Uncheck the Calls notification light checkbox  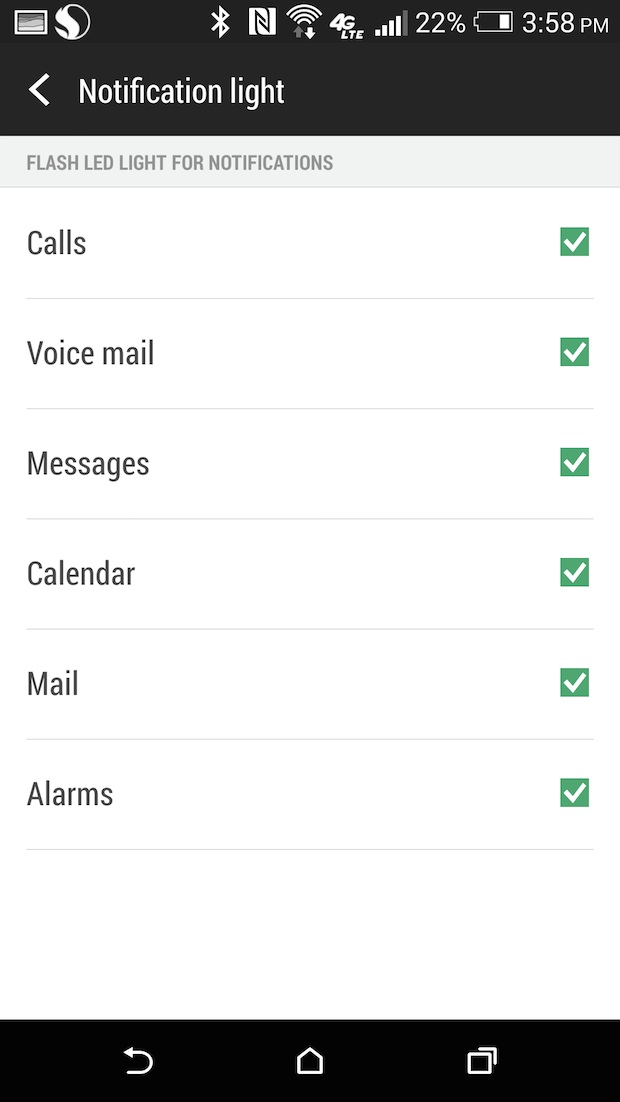[x=574, y=242]
